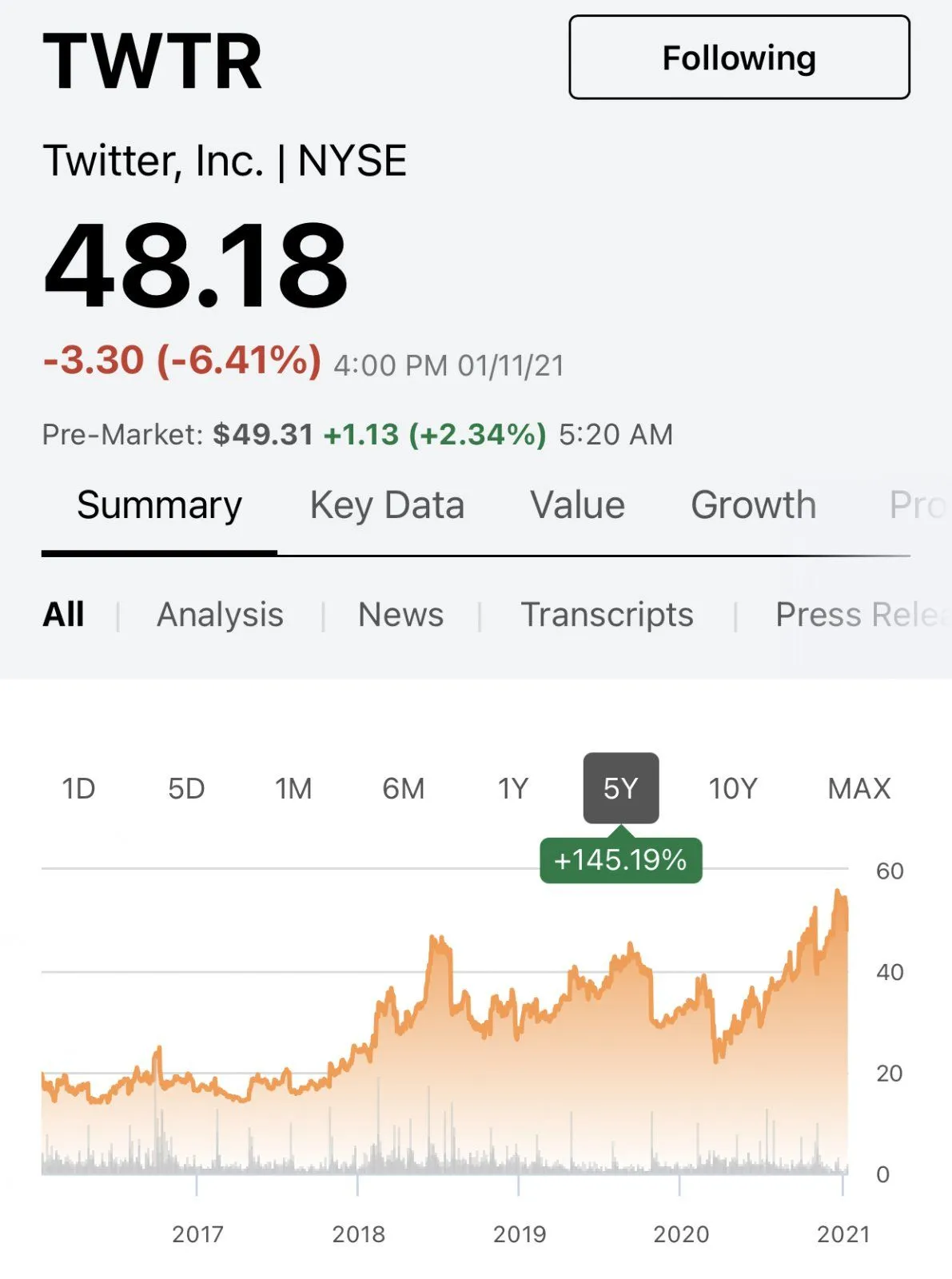Switch to the Key Data tab
This screenshot has width=952, height=1279.
[387, 505]
